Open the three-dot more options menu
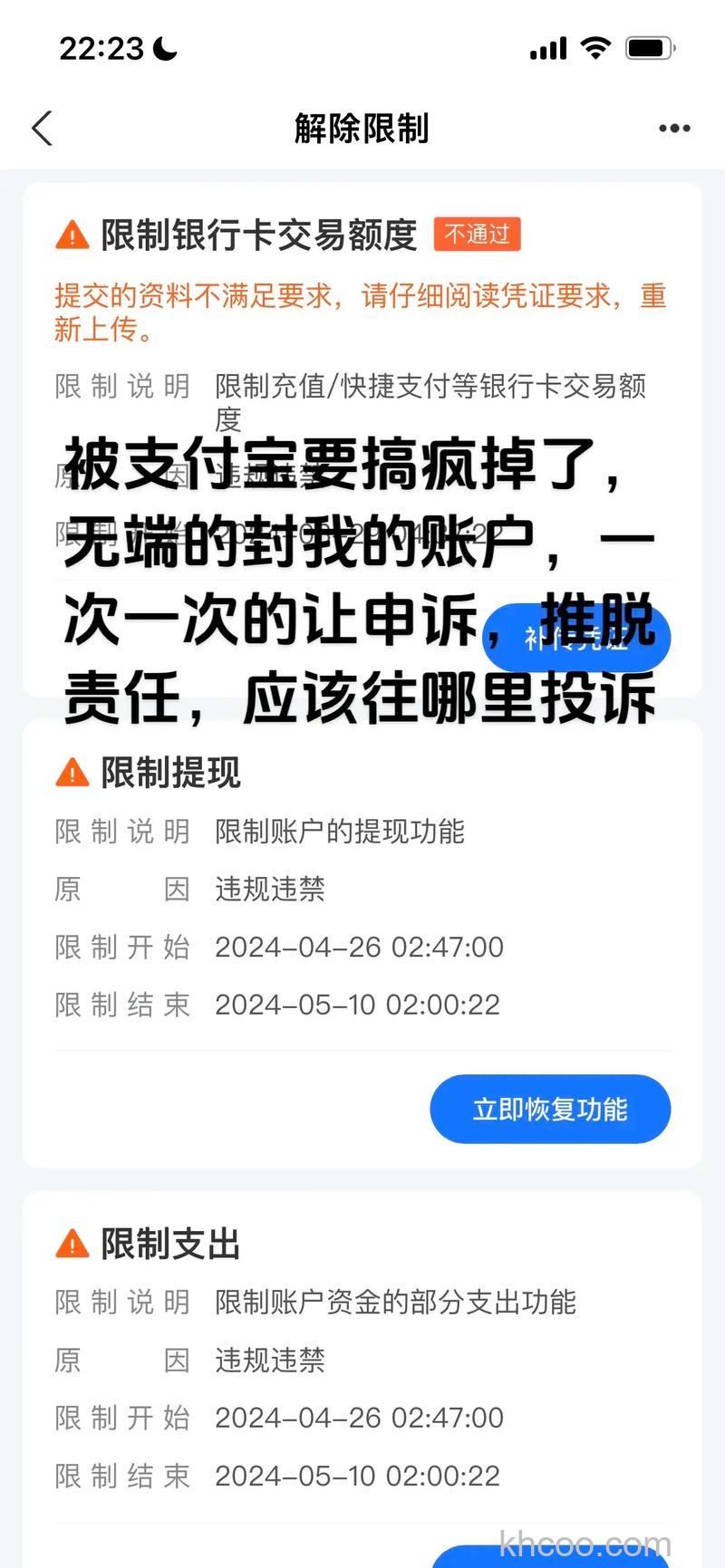Image resolution: width=725 pixels, height=1568 pixels. (674, 128)
